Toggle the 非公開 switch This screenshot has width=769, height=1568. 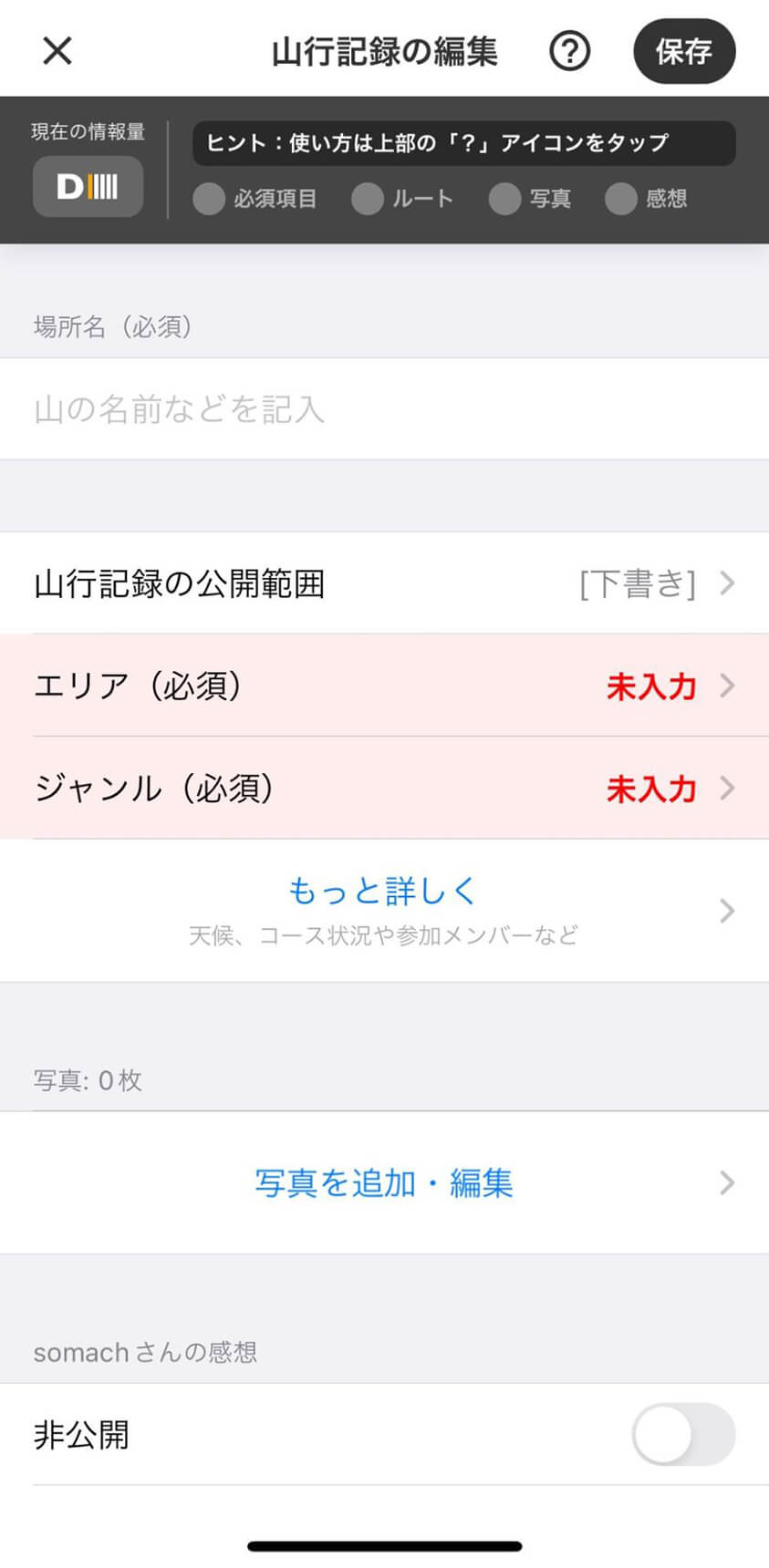pos(682,1434)
